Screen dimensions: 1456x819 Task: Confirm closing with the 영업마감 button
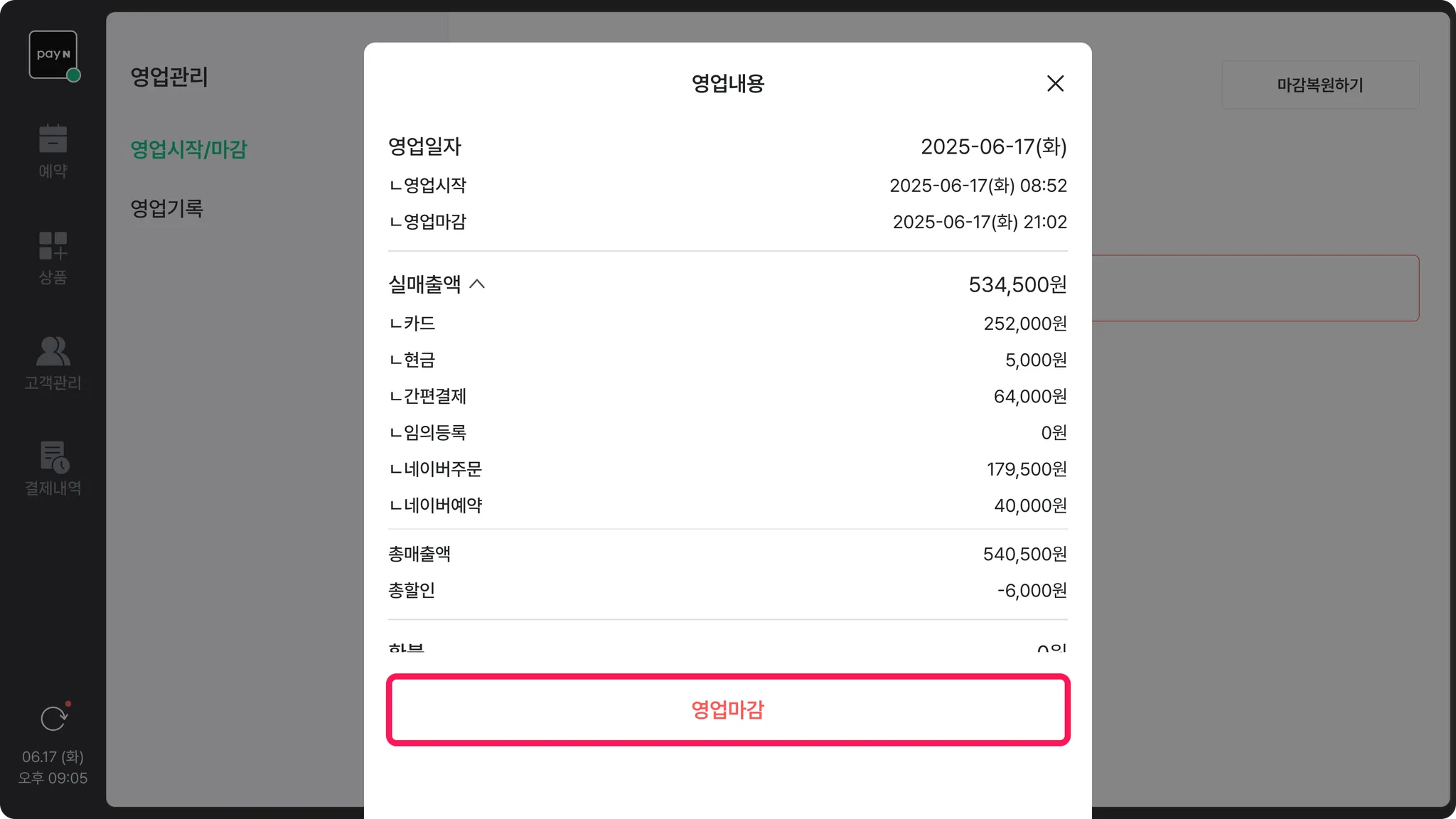click(x=728, y=710)
